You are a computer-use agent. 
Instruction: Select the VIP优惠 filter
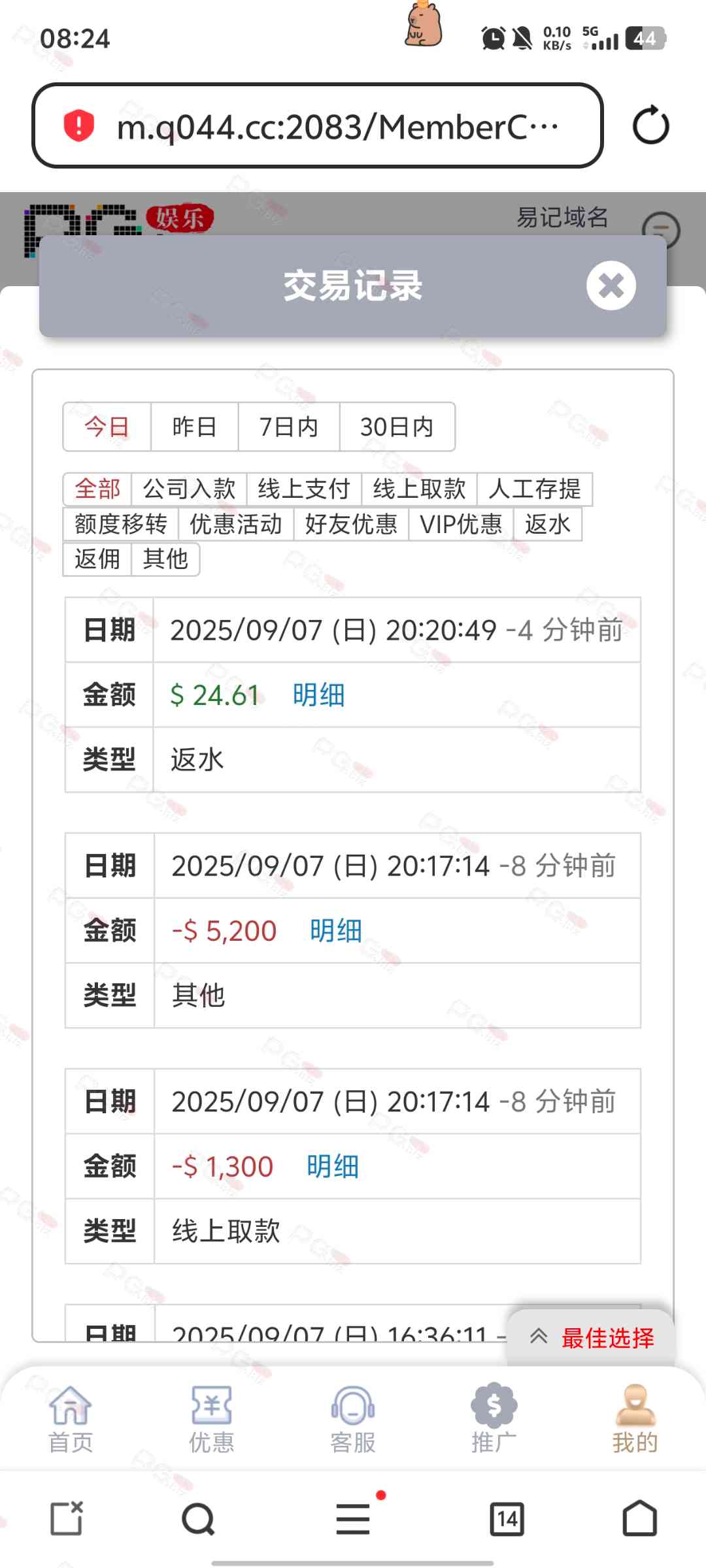coord(461,524)
